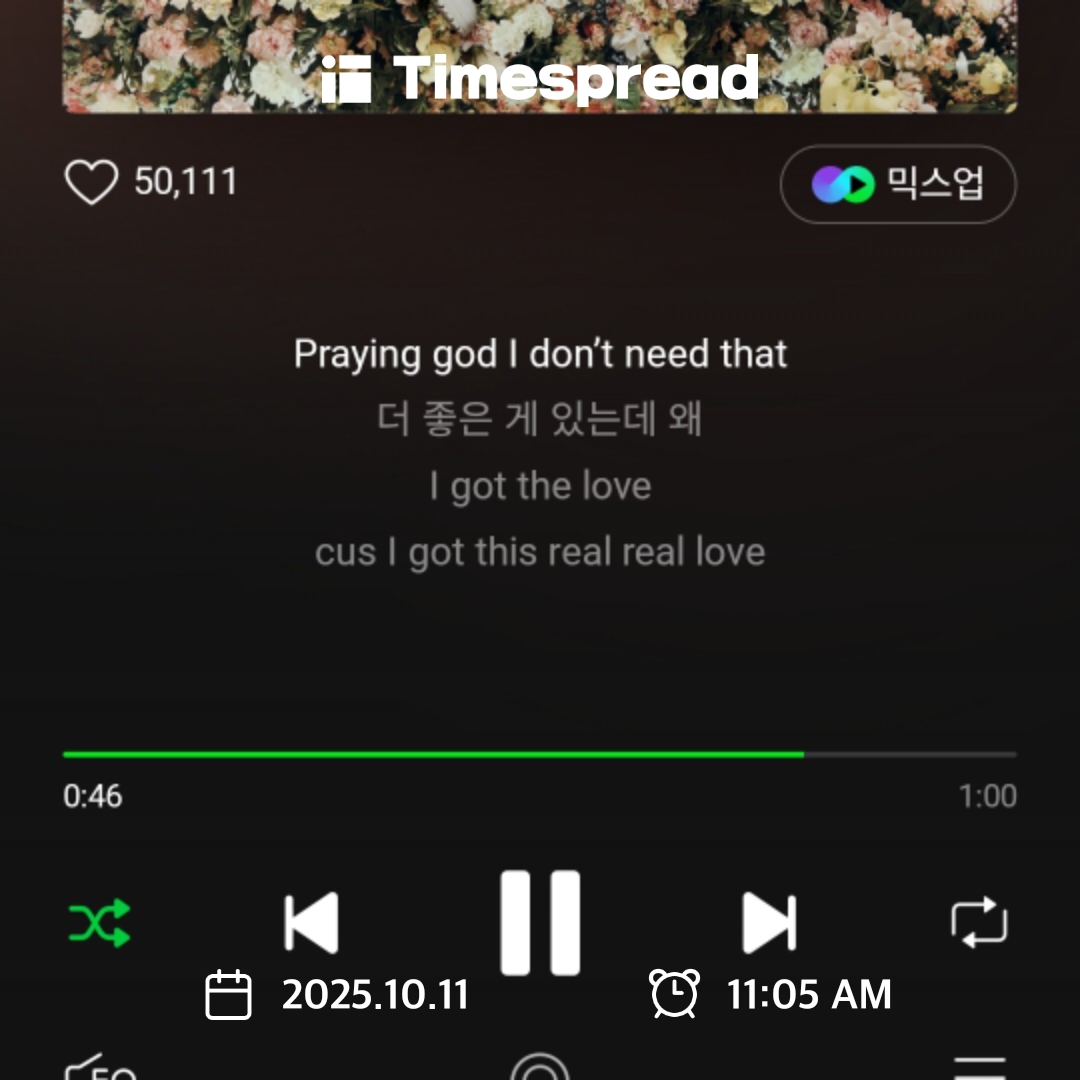Open the EQ sound settings
The image size is (1080, 1080).
(100, 1068)
